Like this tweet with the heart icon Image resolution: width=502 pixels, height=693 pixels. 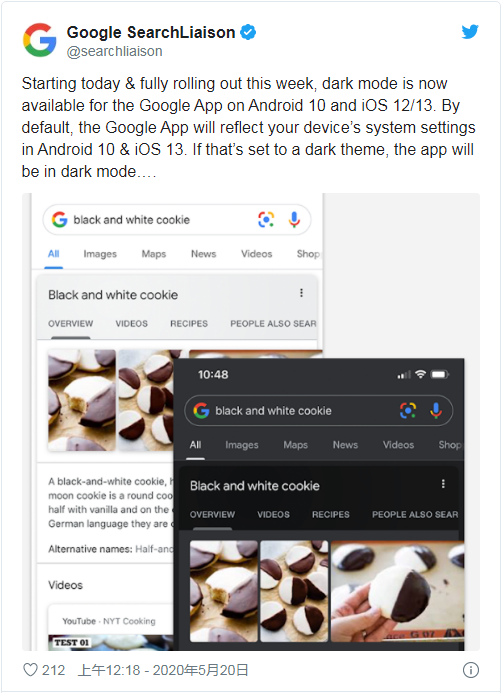(30, 670)
